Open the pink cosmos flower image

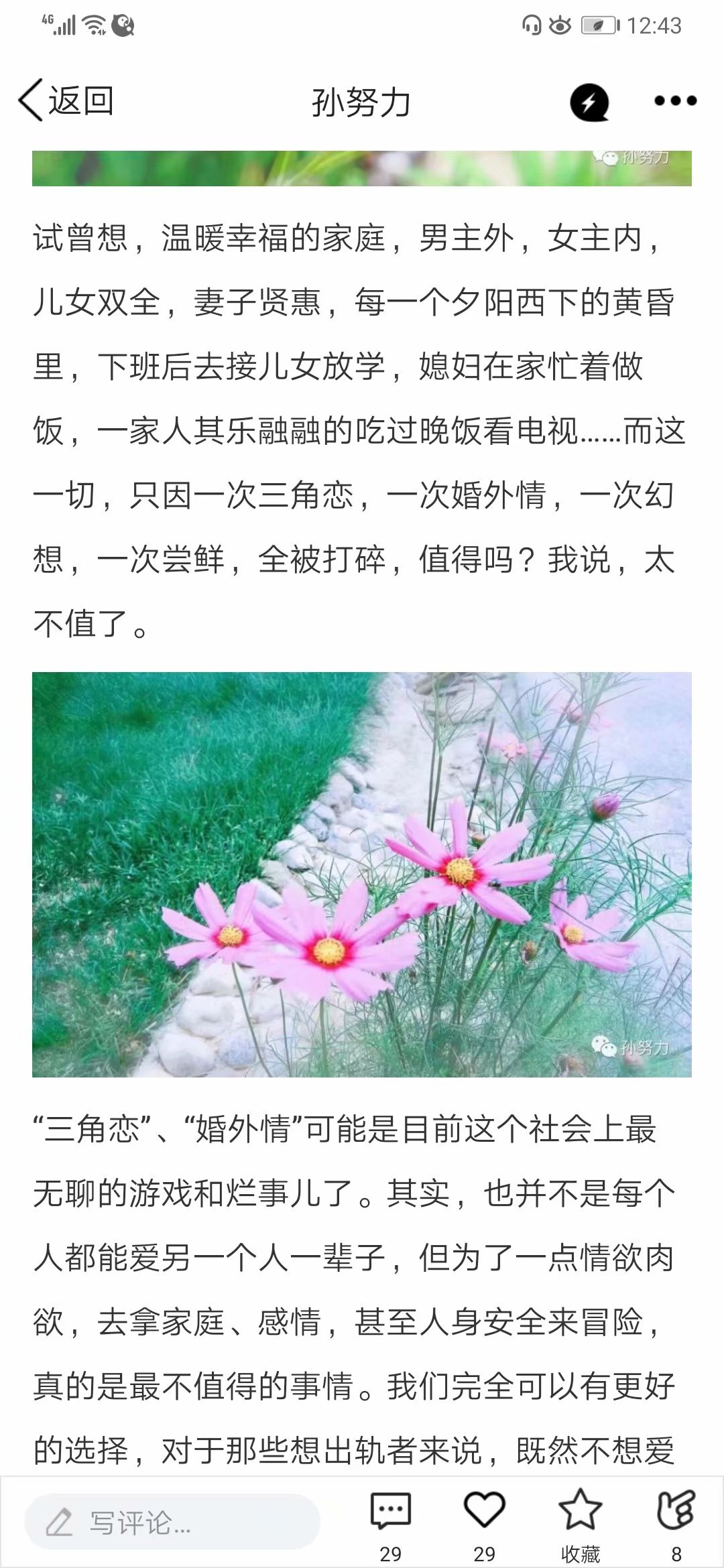pyautogui.click(x=362, y=874)
